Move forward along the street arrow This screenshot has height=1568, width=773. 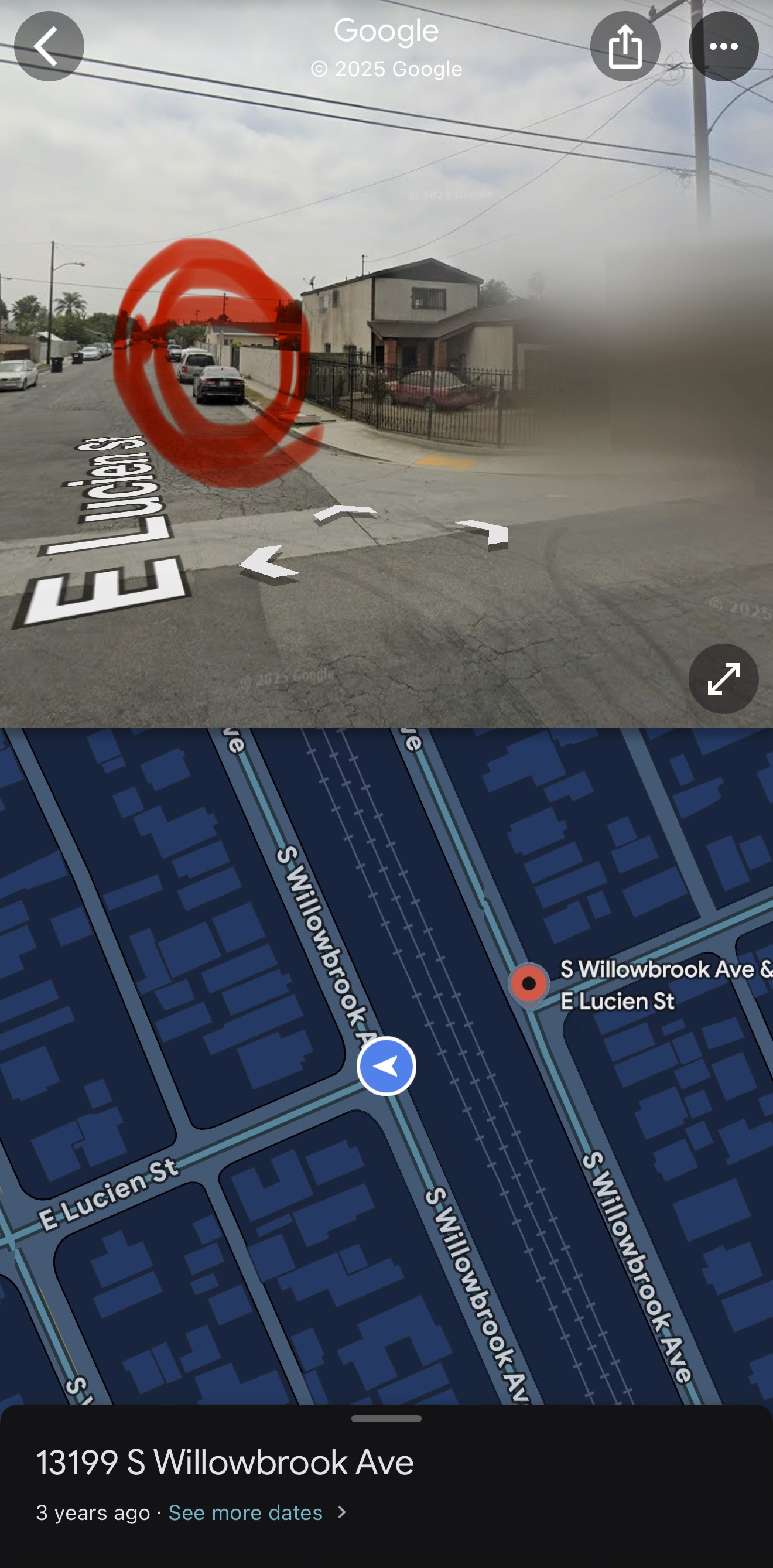[345, 514]
